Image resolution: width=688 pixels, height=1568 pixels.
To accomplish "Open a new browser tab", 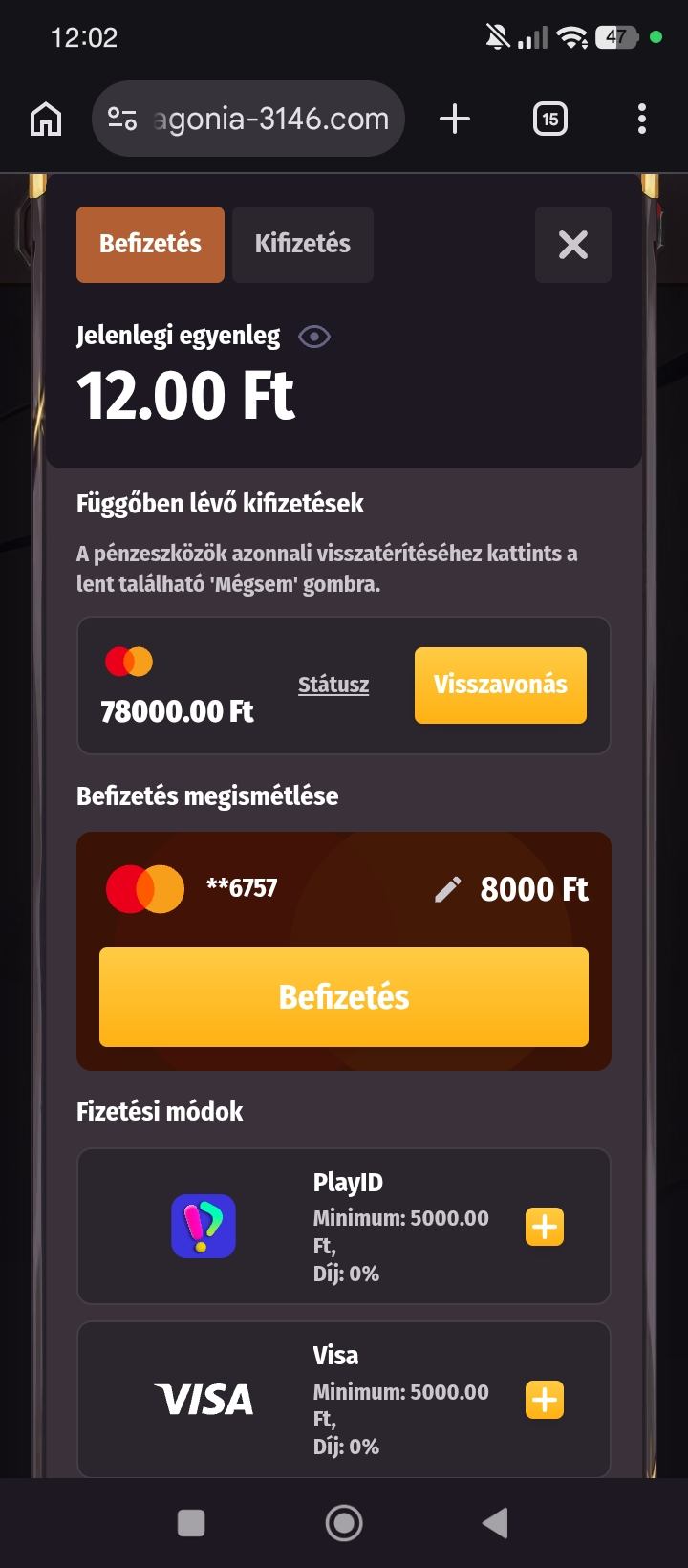I will point(455,119).
